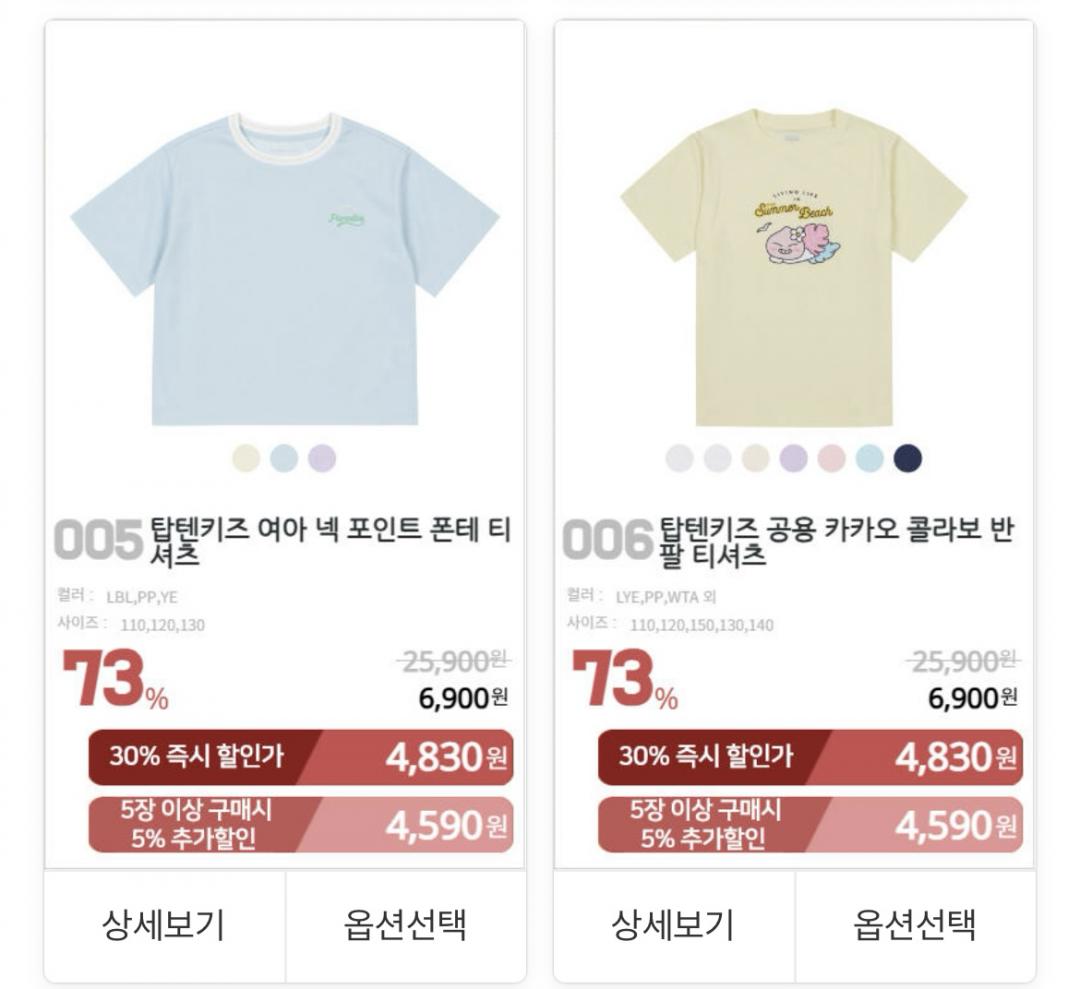
Task: Tap 옵션선택 for product 005
Action: coord(406,925)
